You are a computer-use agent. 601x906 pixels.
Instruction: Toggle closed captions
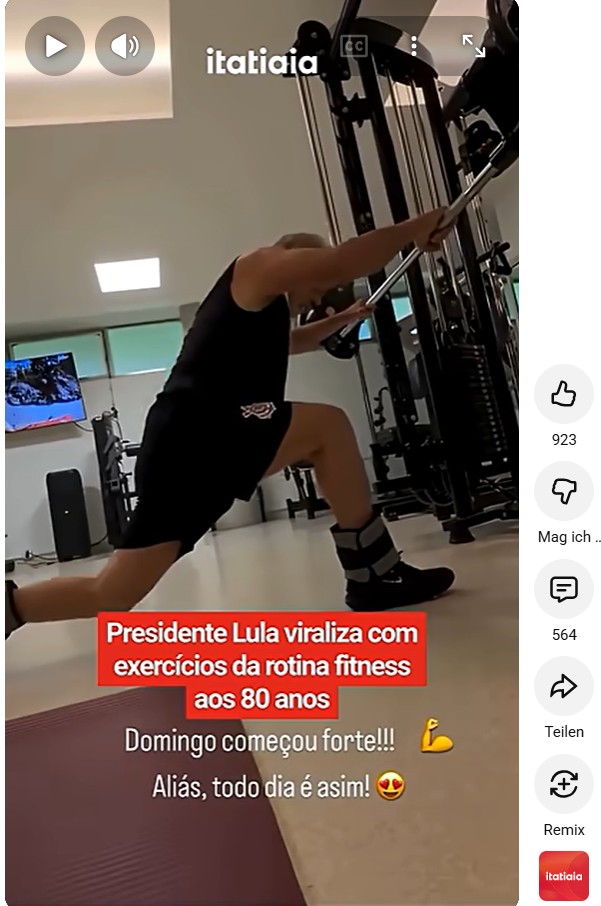(354, 46)
